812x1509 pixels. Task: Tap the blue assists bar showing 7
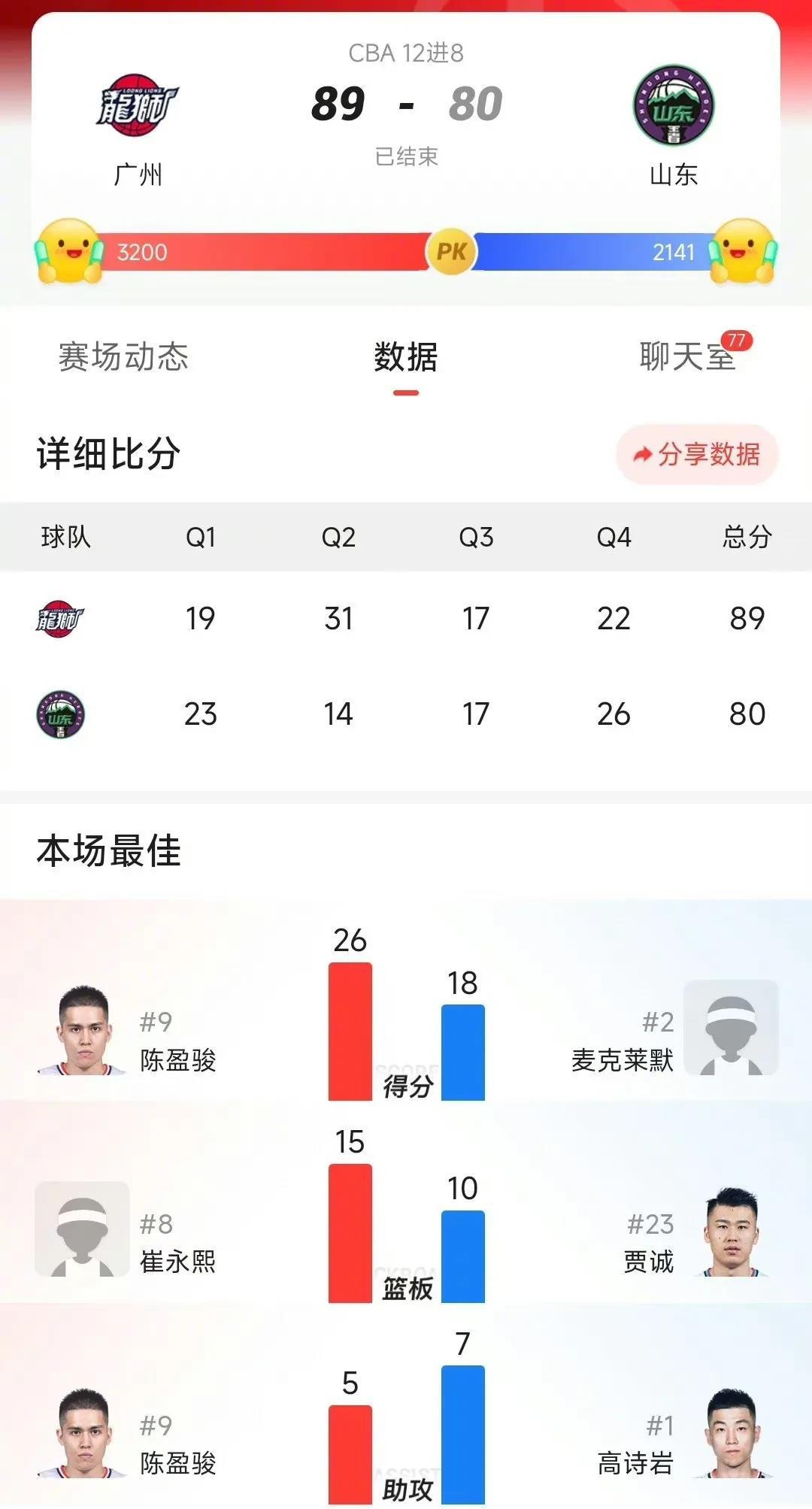coord(462,1429)
